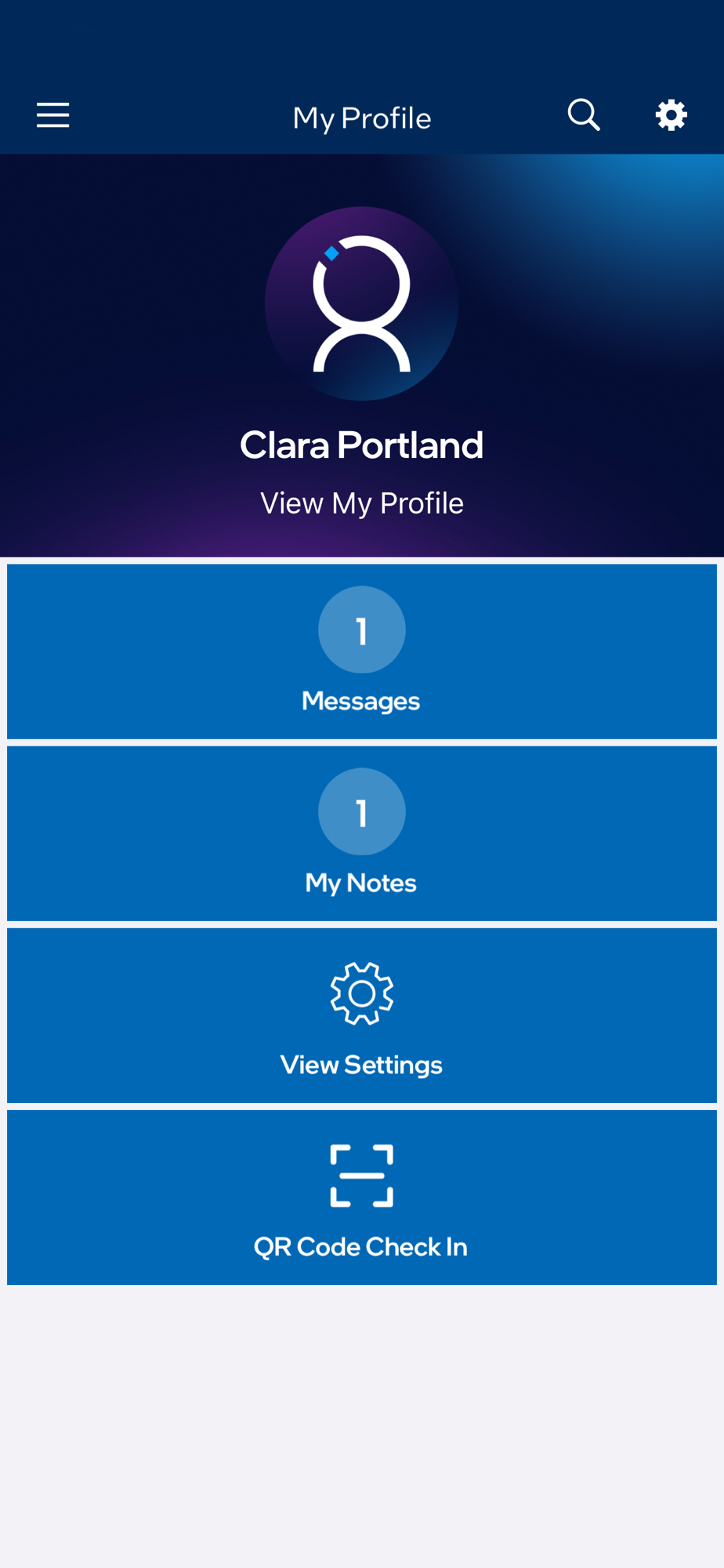
Task: Open settings via the top gear icon
Action: (x=672, y=115)
